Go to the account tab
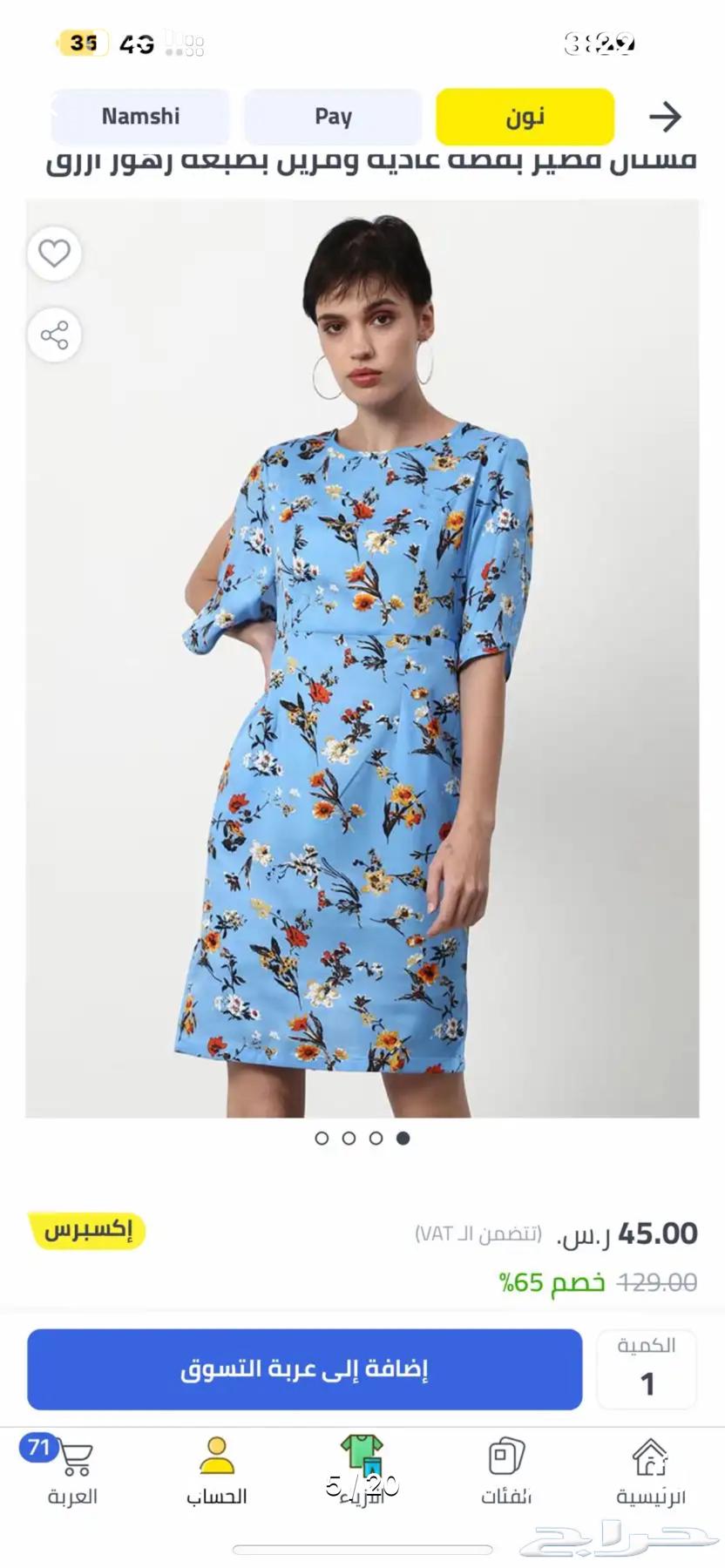This screenshot has height=1568, width=725. (216, 1471)
